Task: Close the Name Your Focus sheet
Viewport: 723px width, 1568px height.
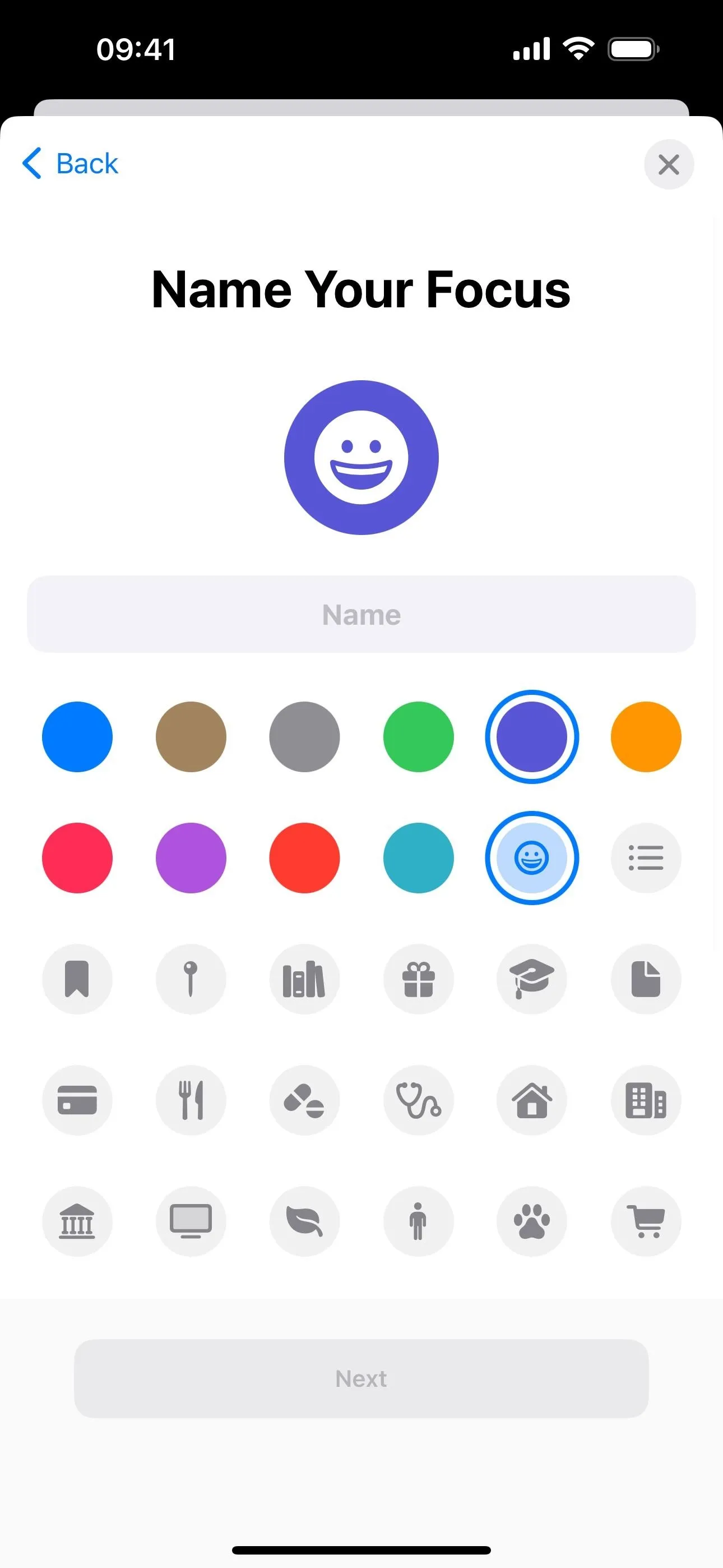Action: pos(669,164)
